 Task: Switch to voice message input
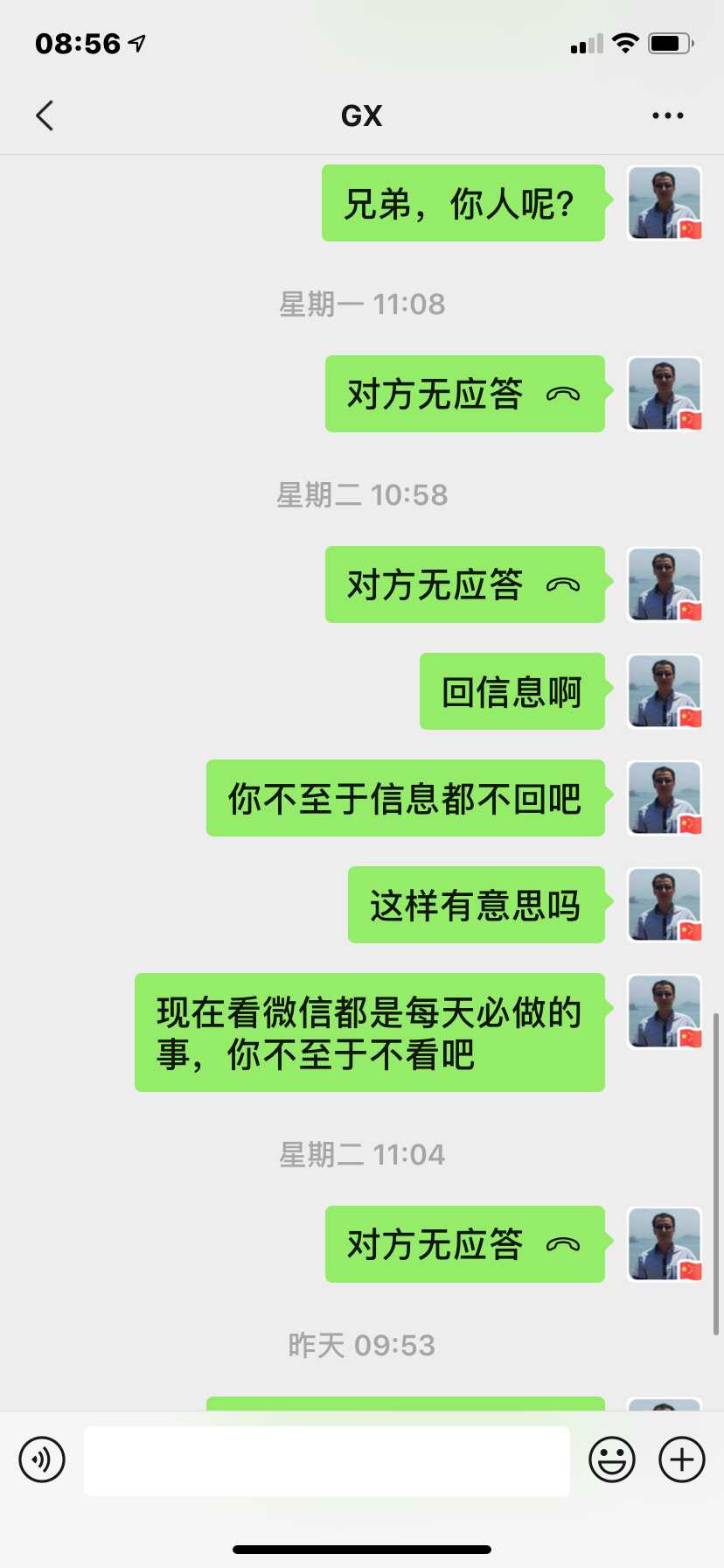[42, 1459]
